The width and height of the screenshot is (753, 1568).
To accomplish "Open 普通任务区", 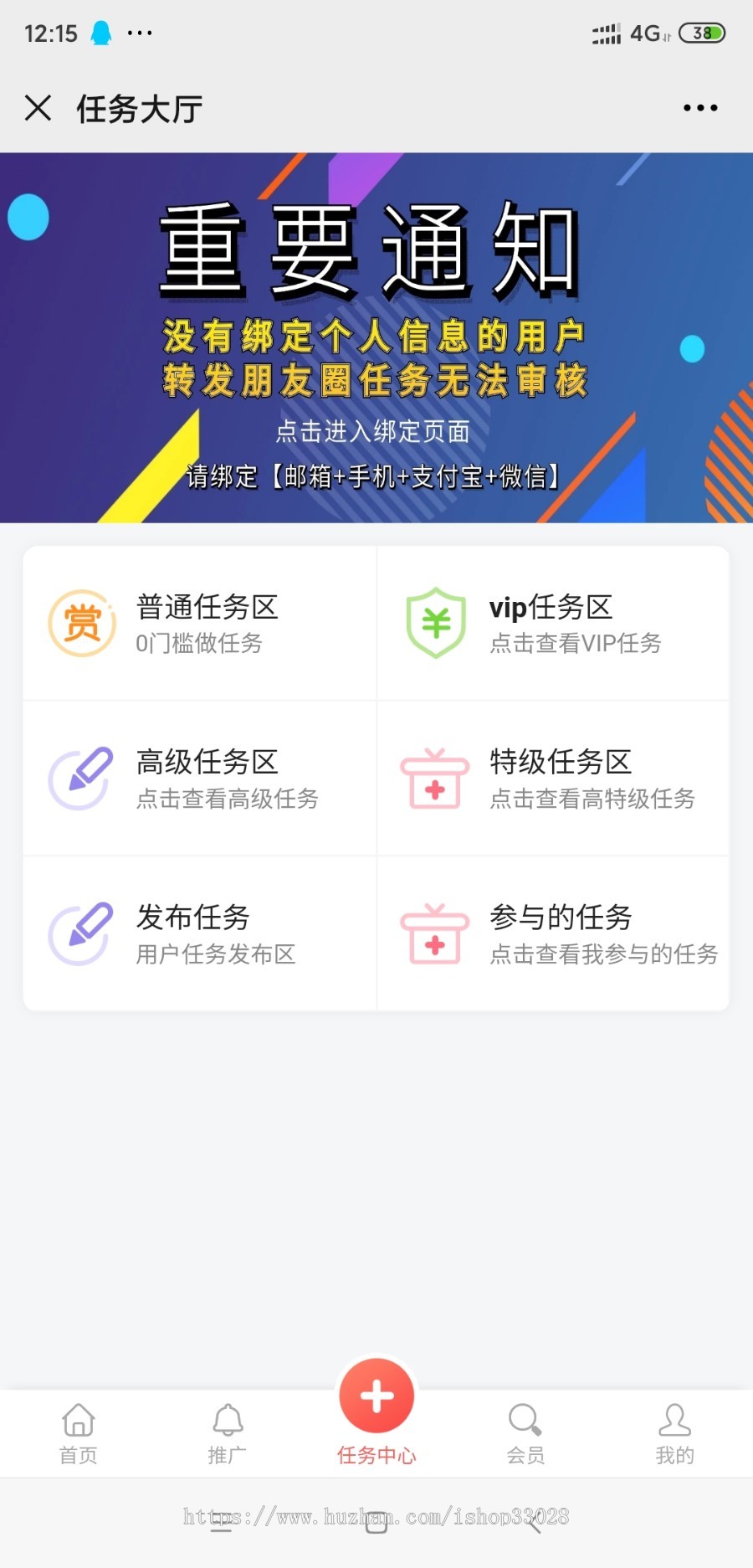I will click(x=200, y=624).
